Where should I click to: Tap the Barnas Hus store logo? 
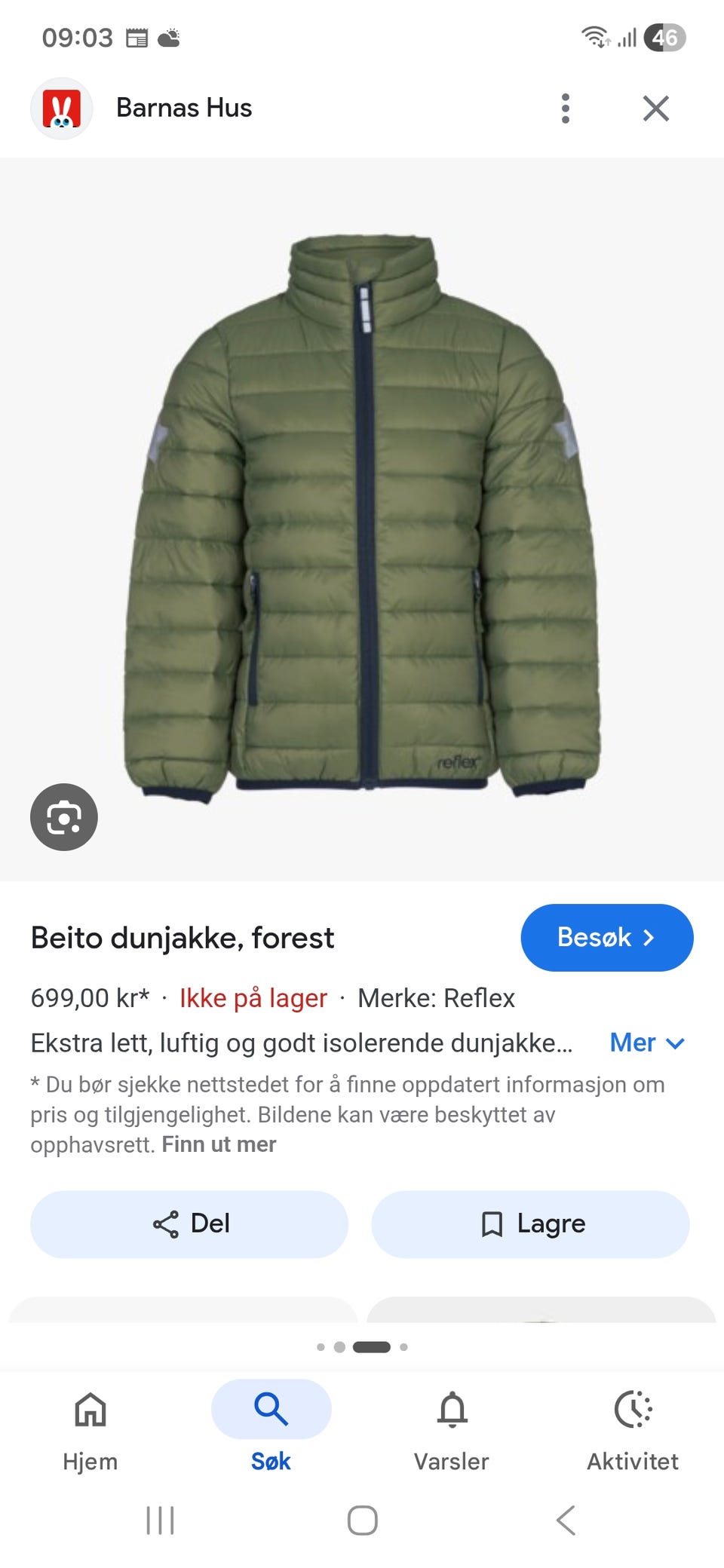pyautogui.click(x=62, y=107)
